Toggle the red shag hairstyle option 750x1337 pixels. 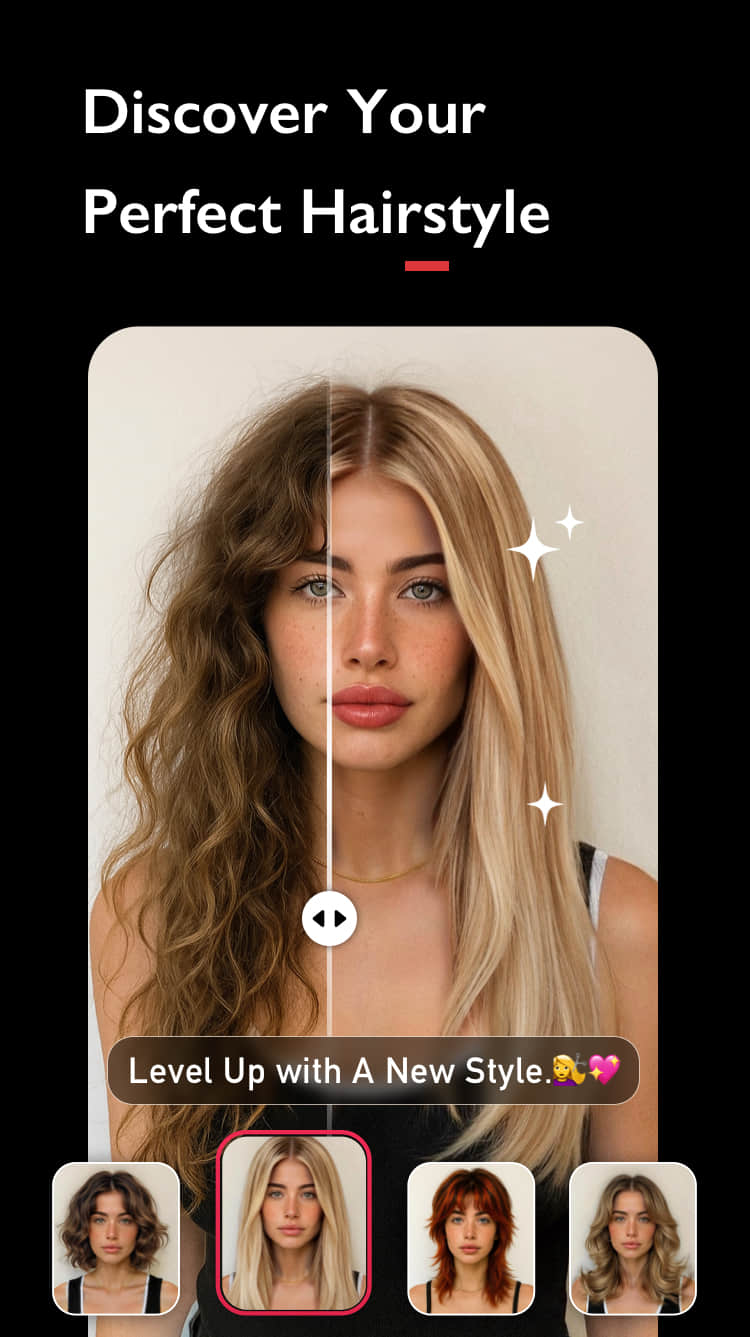click(468, 1238)
